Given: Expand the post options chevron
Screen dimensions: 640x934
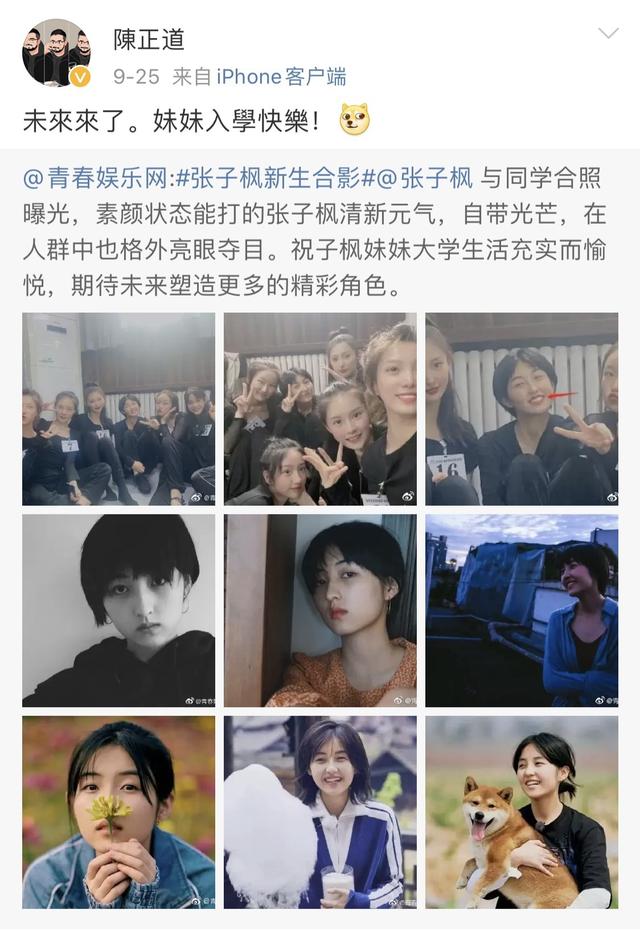Looking at the screenshot, I should tap(608, 34).
